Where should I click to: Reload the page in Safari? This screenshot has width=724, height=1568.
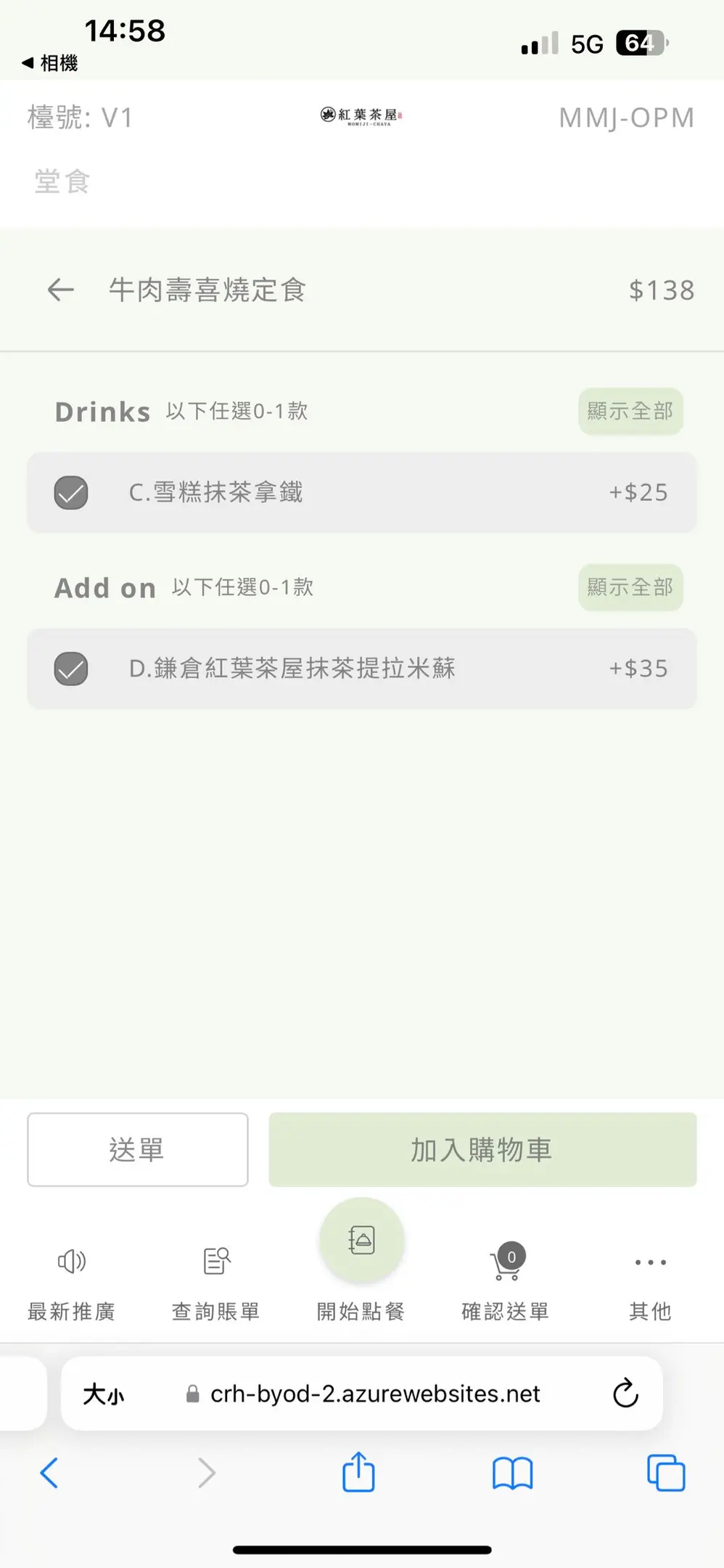625,1393
